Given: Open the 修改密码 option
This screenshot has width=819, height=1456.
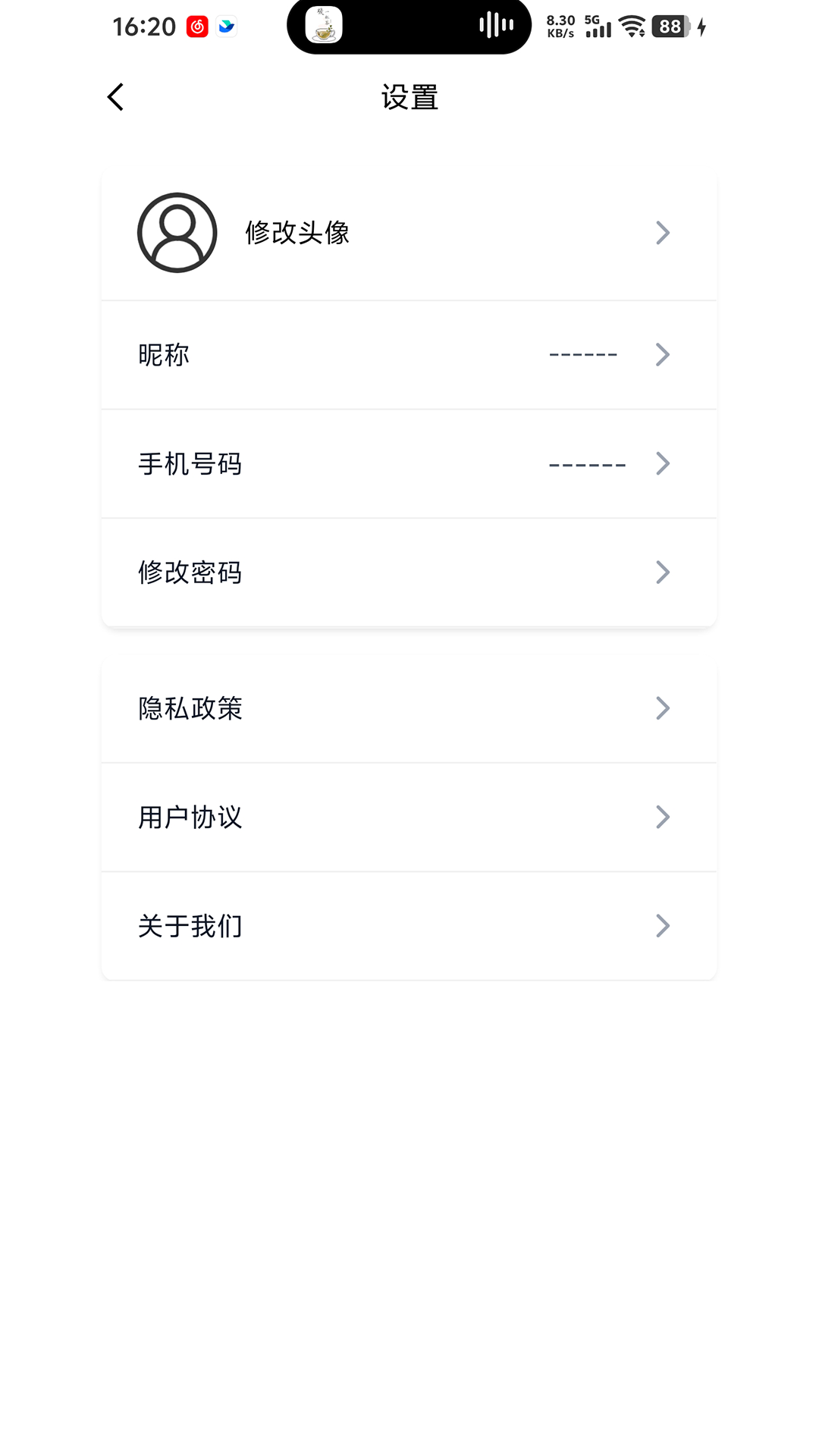Looking at the screenshot, I should pyautogui.click(x=190, y=573).
